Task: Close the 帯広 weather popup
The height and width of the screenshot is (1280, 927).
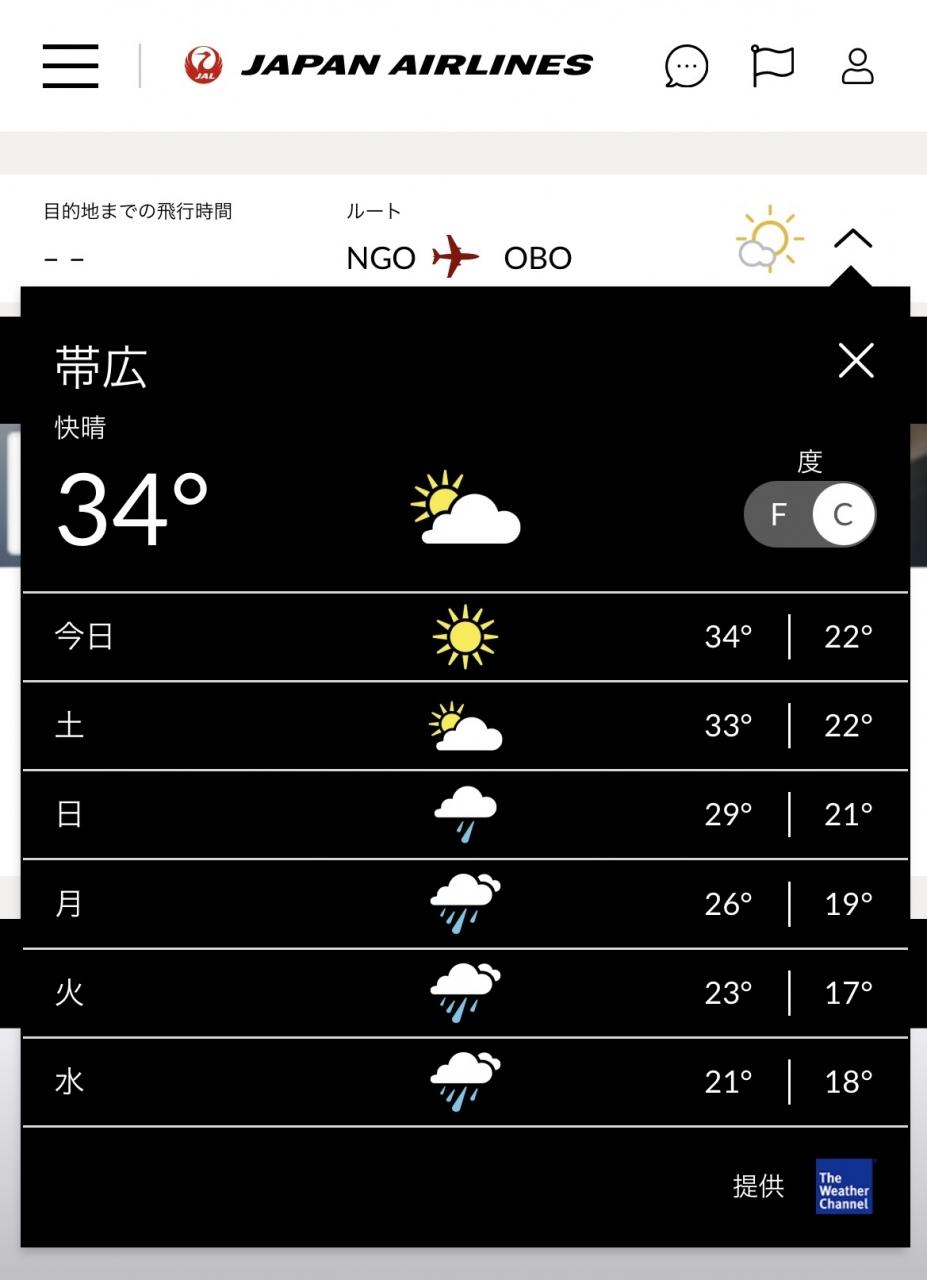Action: click(x=856, y=360)
